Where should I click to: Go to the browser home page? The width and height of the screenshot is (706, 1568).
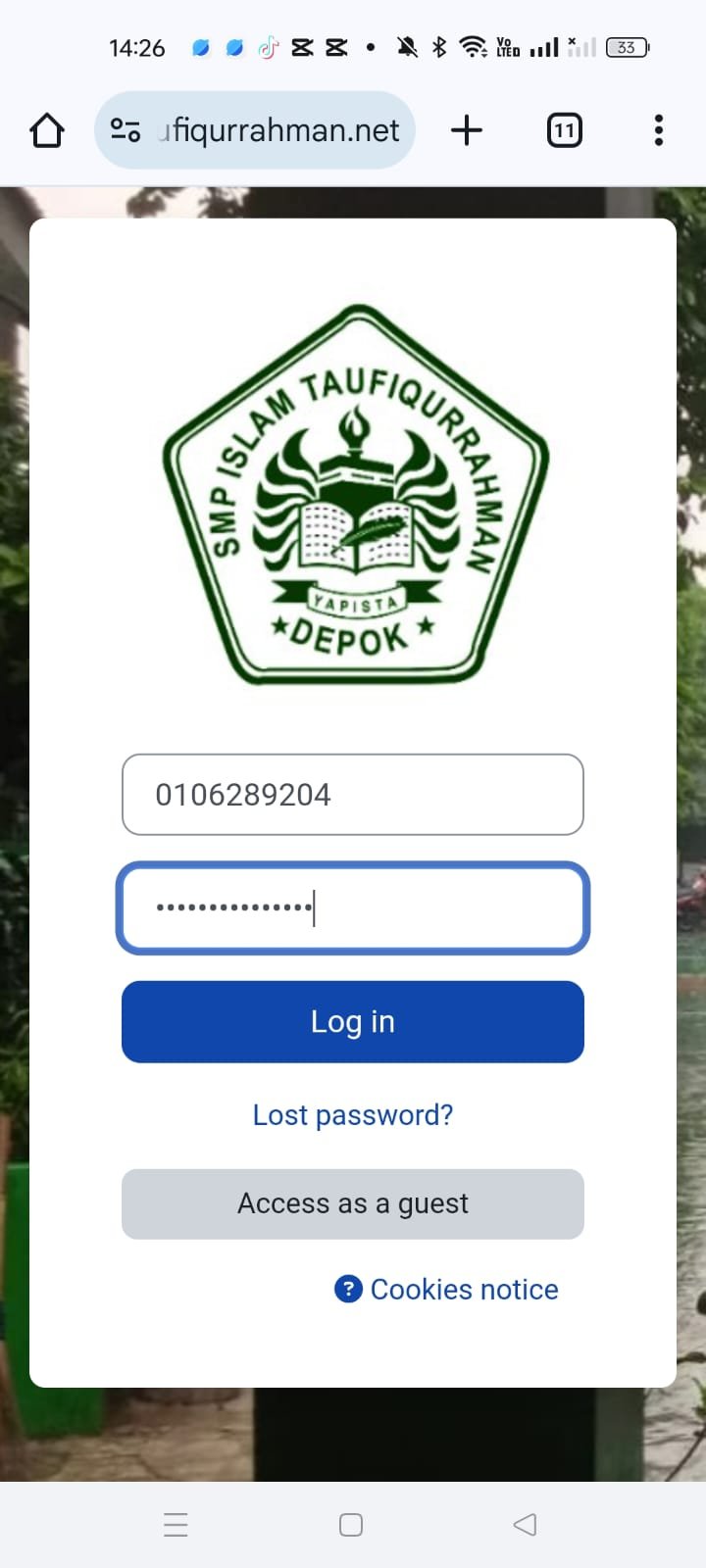point(46,130)
